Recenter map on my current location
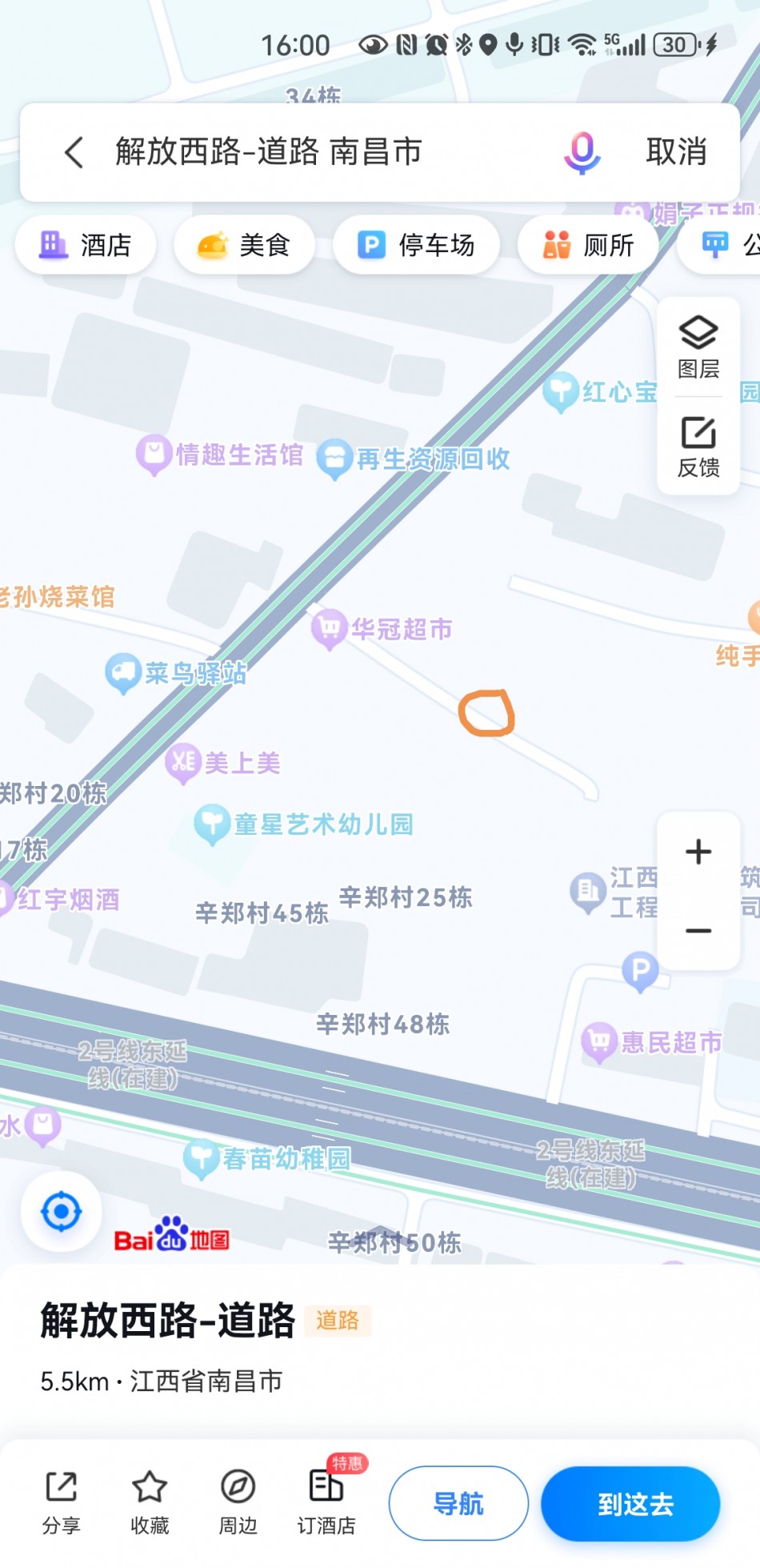Image resolution: width=760 pixels, height=1568 pixels. [62, 1212]
